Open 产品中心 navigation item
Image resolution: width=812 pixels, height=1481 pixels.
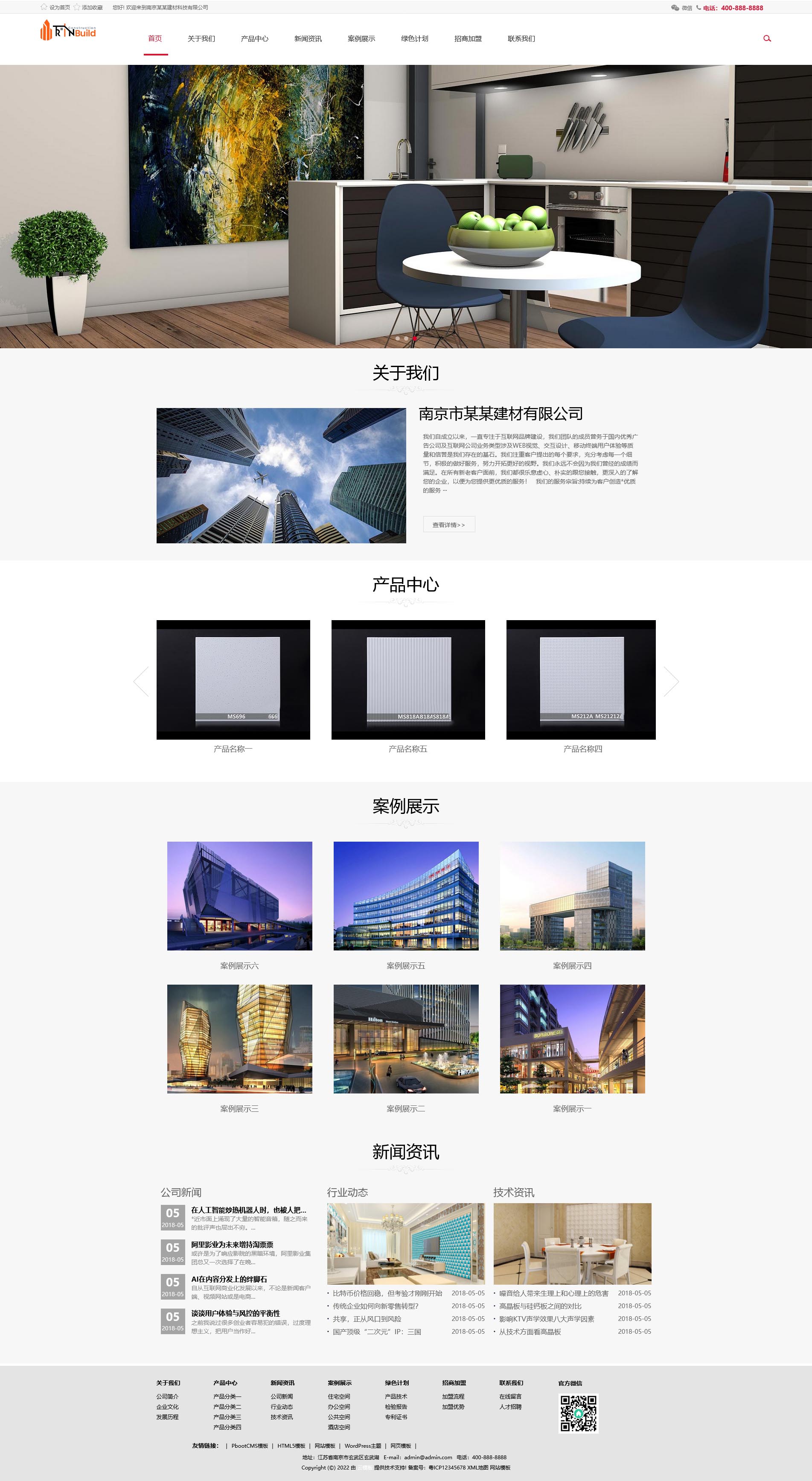tap(255, 38)
